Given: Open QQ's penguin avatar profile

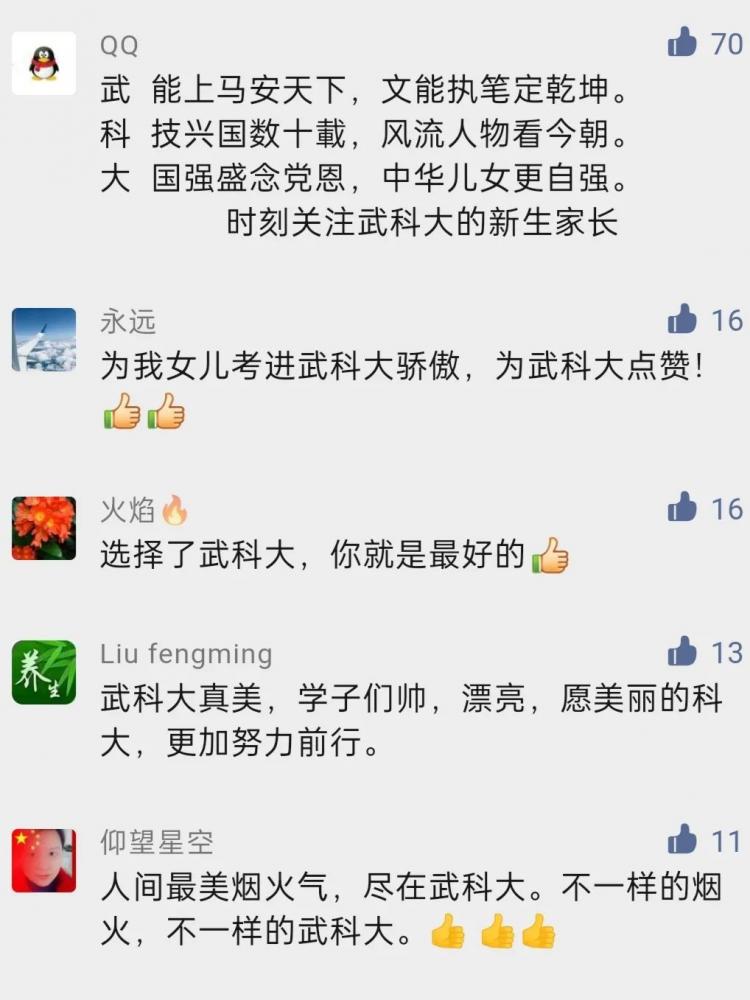Looking at the screenshot, I should [x=44, y=63].
